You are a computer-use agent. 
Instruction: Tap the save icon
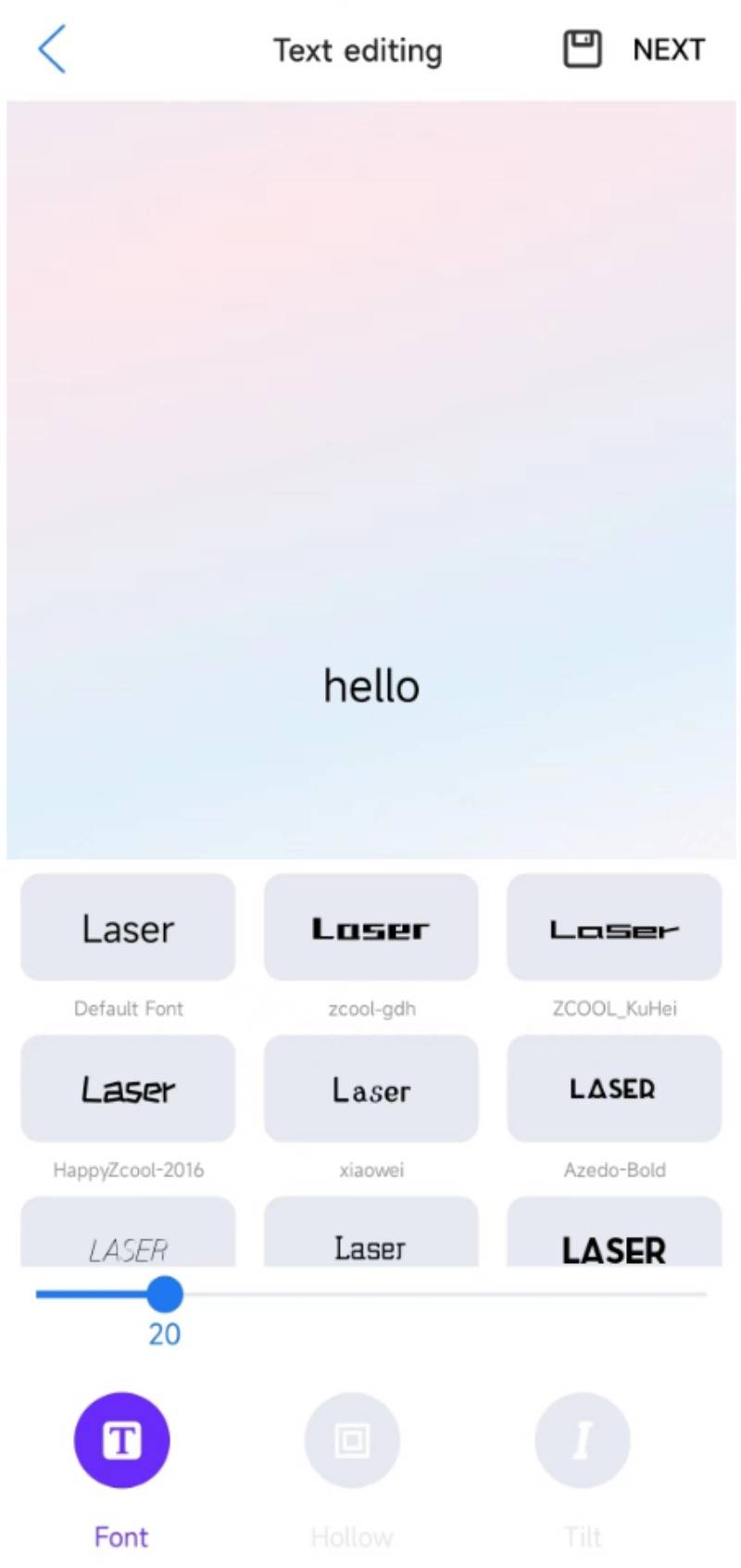pyautogui.click(x=583, y=49)
